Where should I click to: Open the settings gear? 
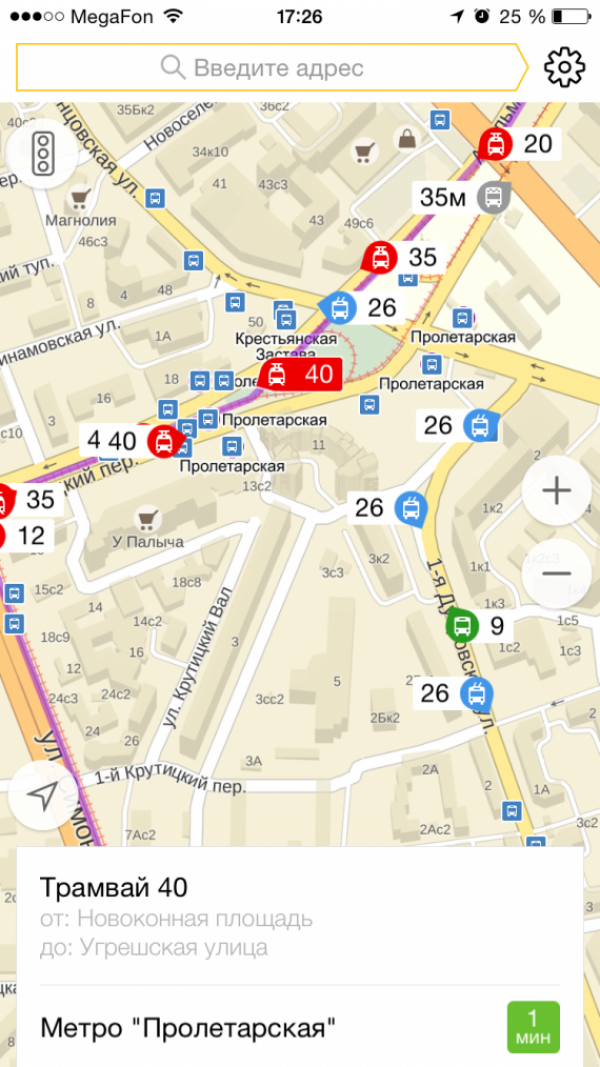point(564,67)
